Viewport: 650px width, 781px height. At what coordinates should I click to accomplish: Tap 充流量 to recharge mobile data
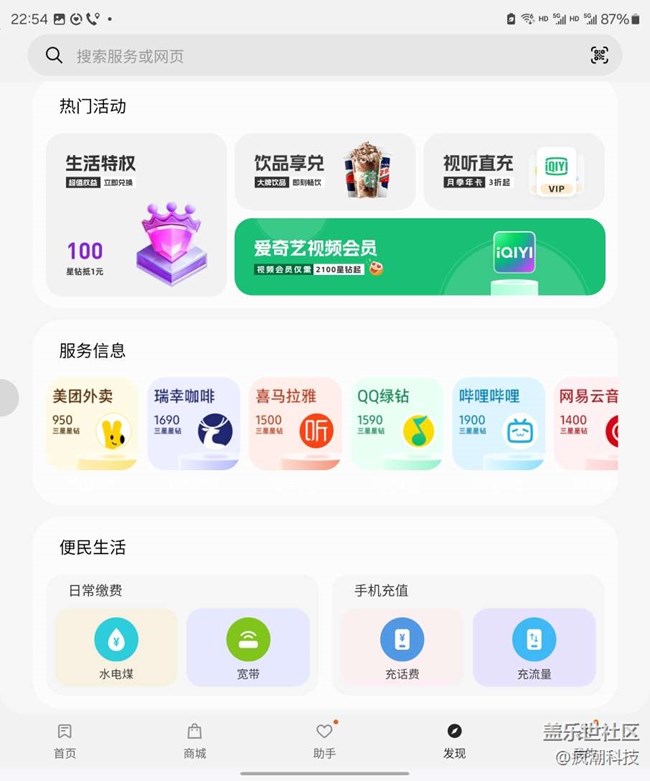pyautogui.click(x=534, y=648)
